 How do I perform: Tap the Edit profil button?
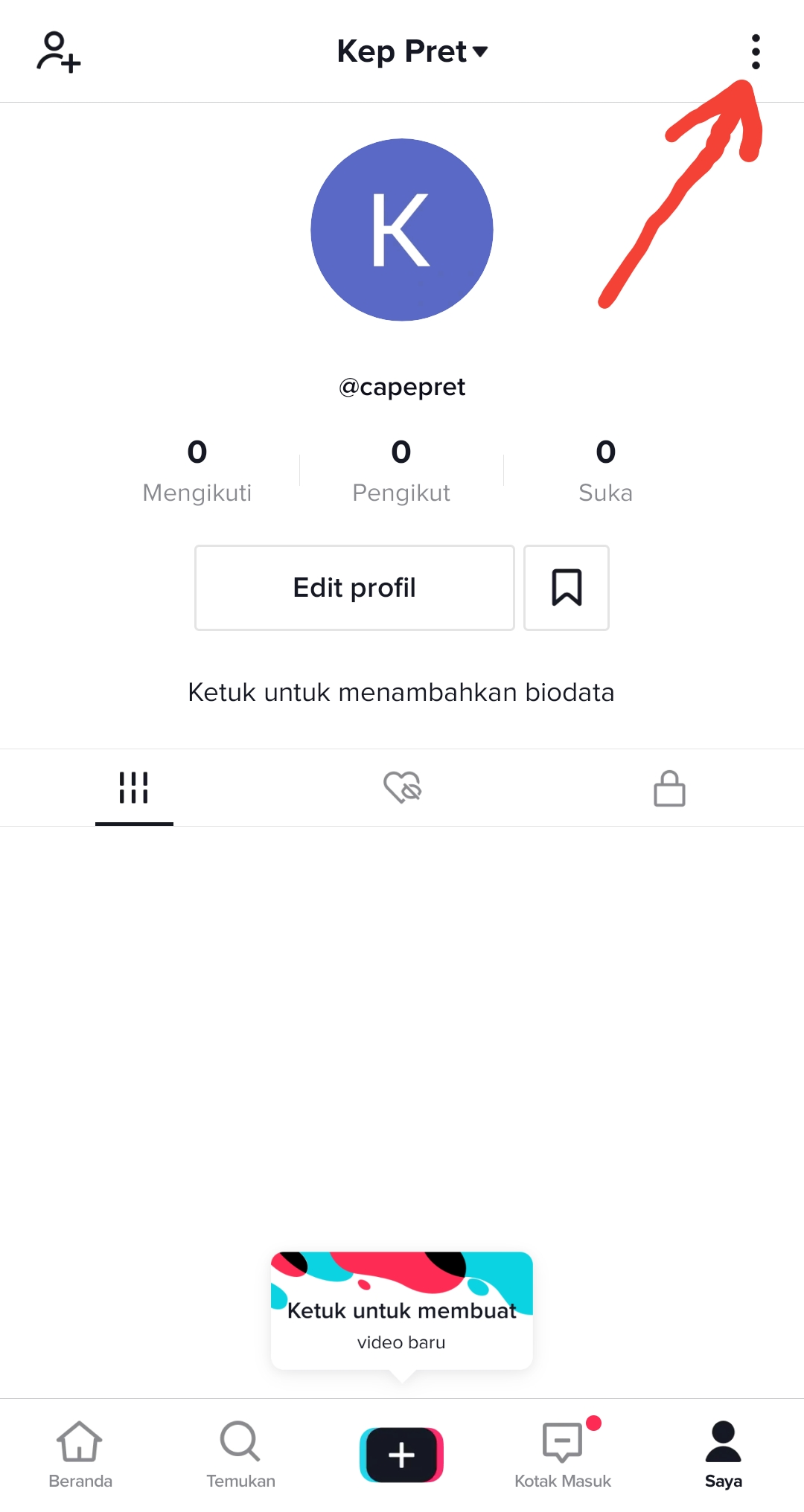click(354, 588)
